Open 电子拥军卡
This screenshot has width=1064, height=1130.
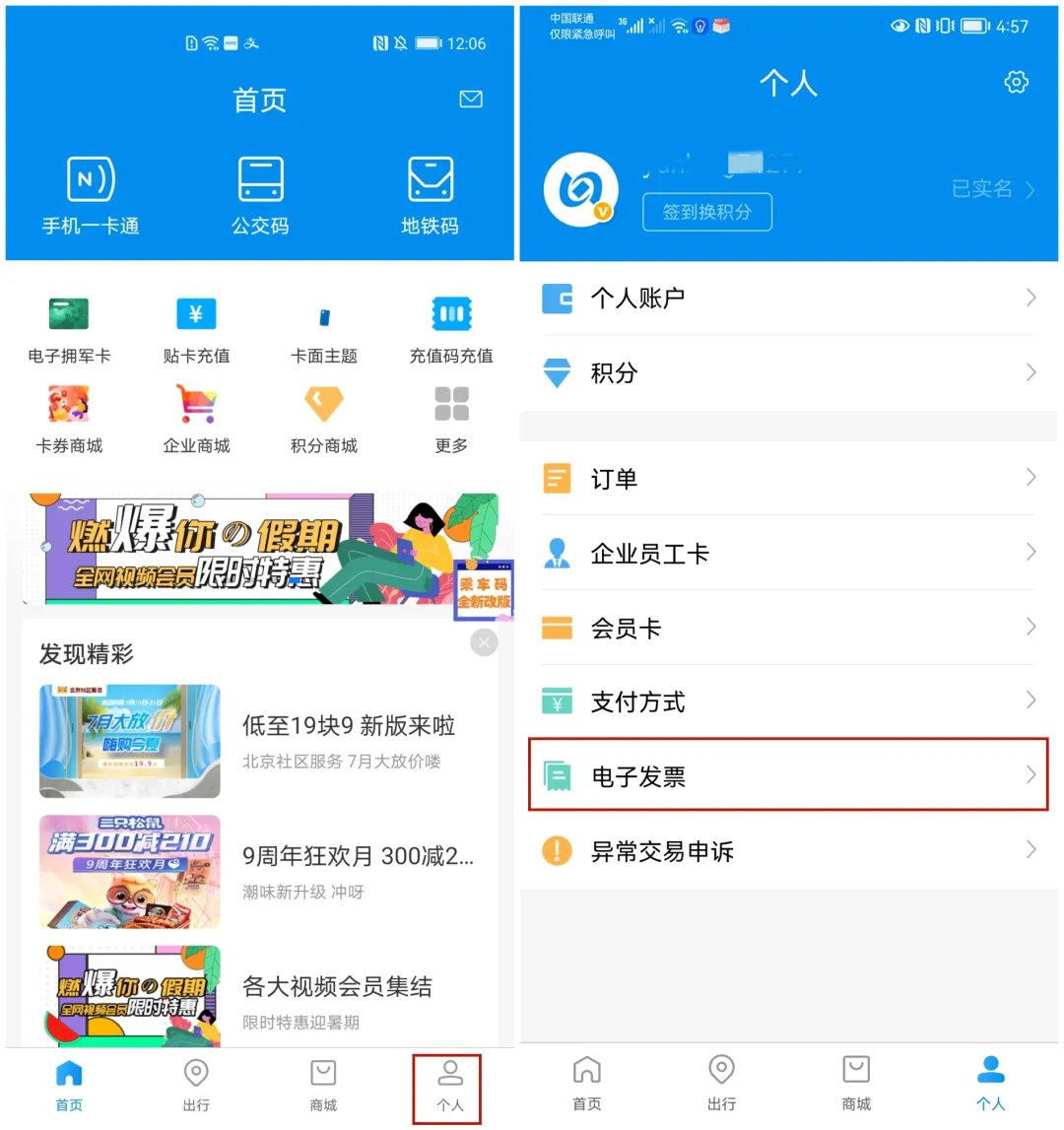69,330
